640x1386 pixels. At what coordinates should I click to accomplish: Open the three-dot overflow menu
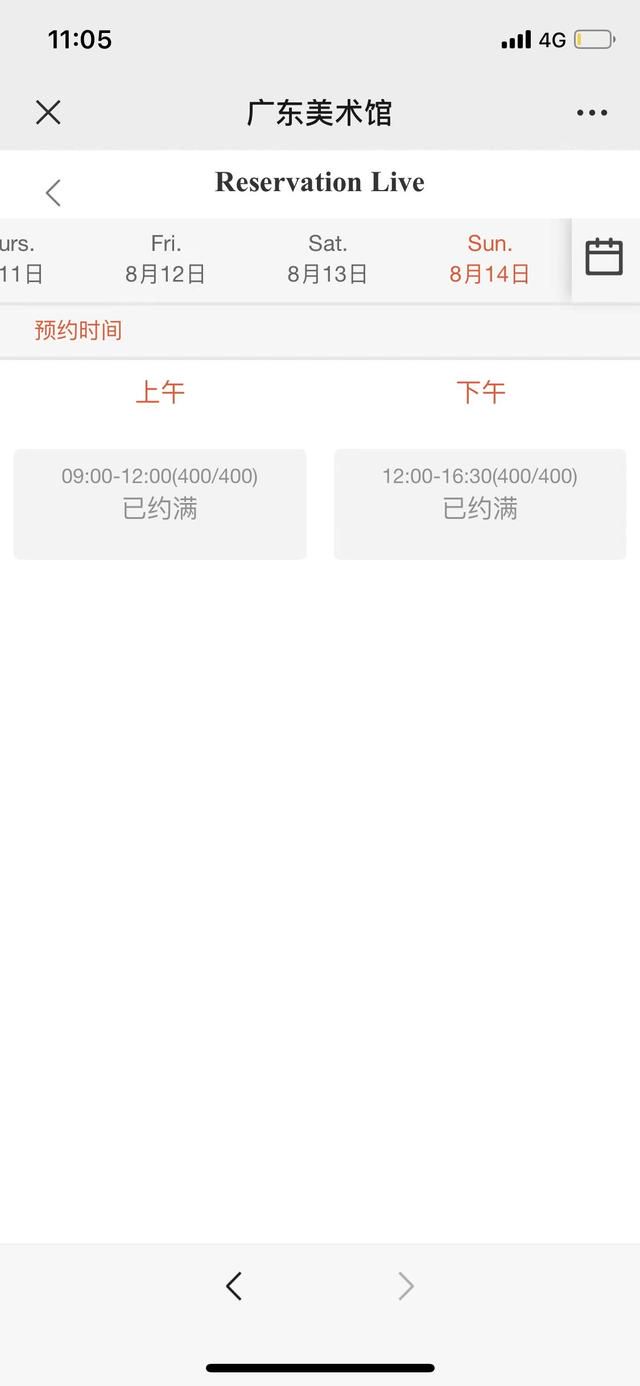click(x=592, y=113)
